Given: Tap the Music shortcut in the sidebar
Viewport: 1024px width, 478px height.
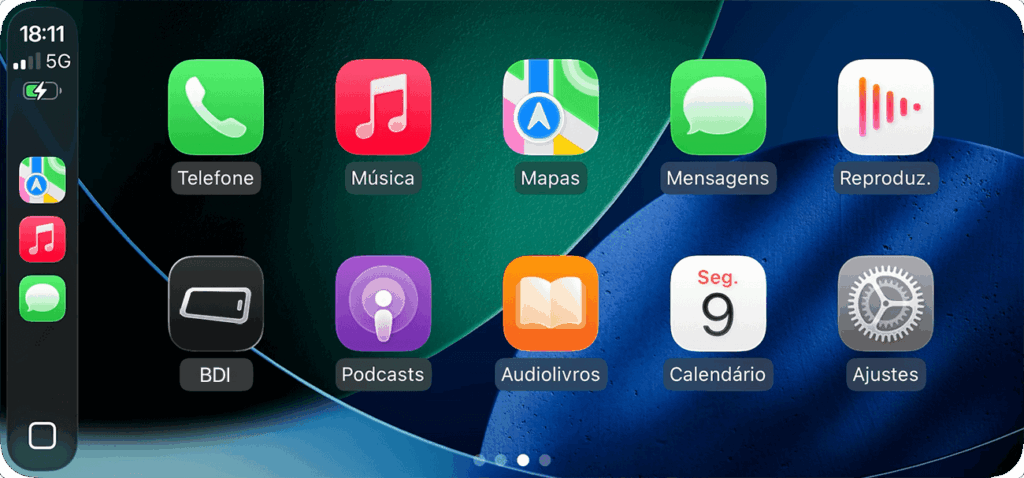Looking at the screenshot, I should tap(42, 240).
